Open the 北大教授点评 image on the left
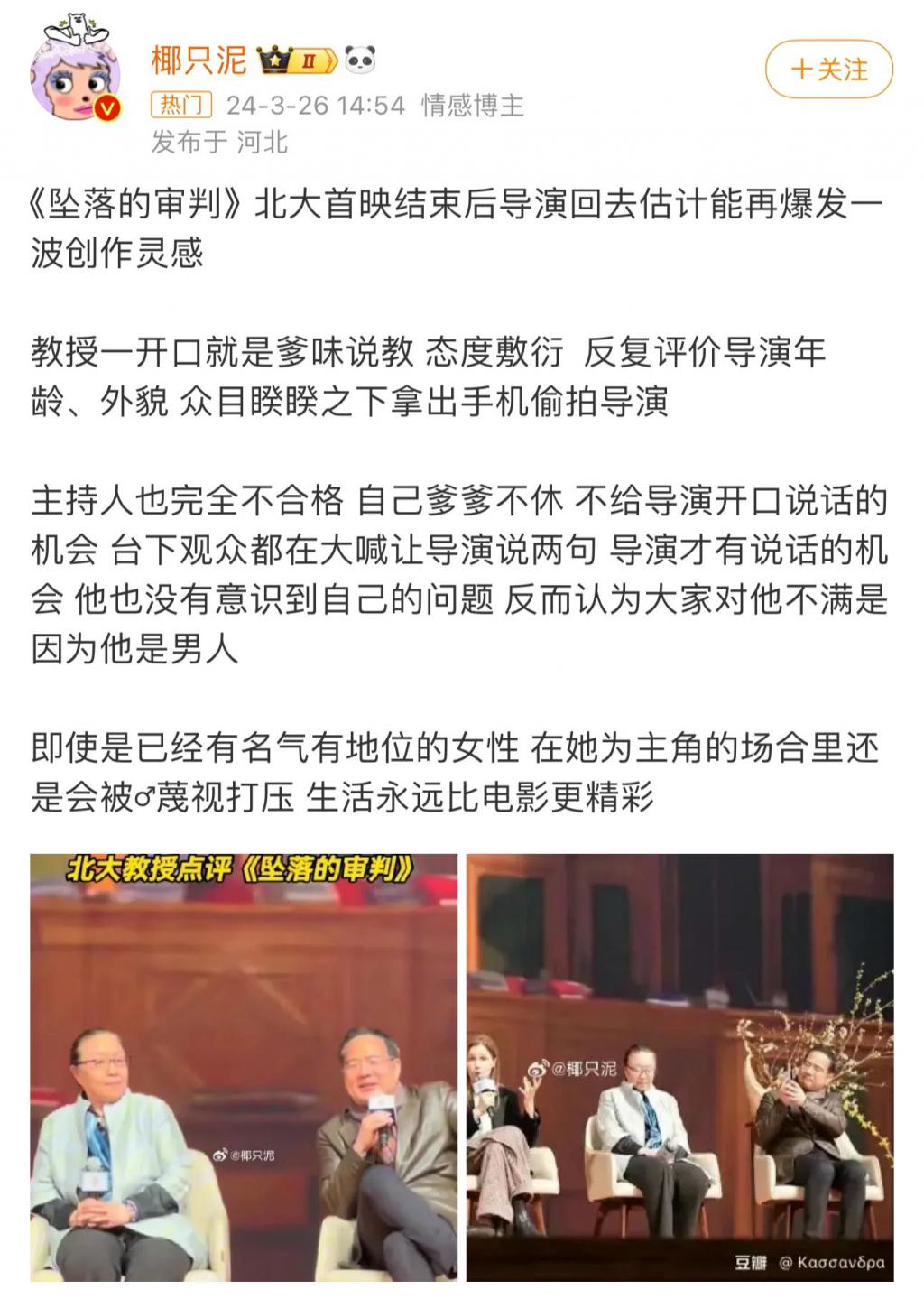The height and width of the screenshot is (1299, 924). click(244, 1066)
